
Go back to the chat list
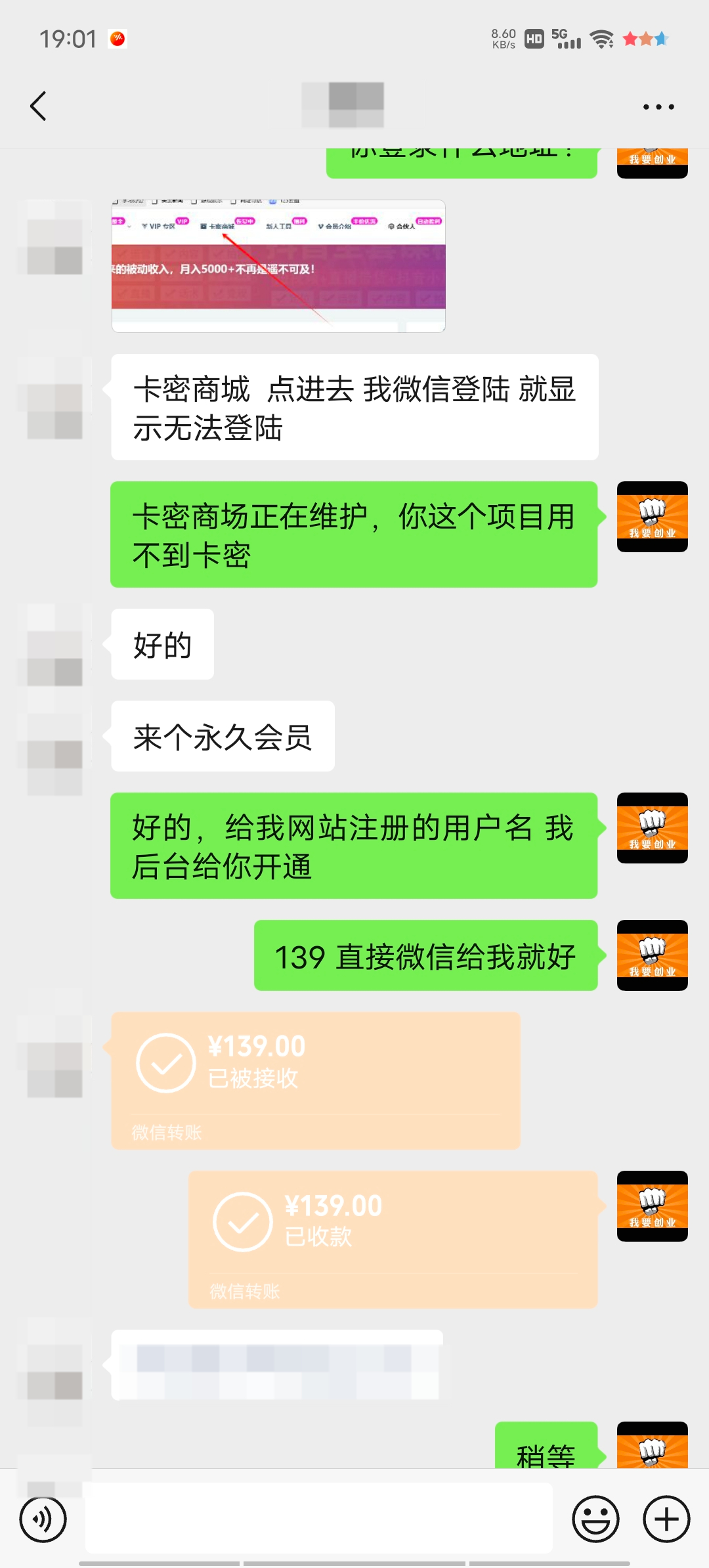(39, 106)
